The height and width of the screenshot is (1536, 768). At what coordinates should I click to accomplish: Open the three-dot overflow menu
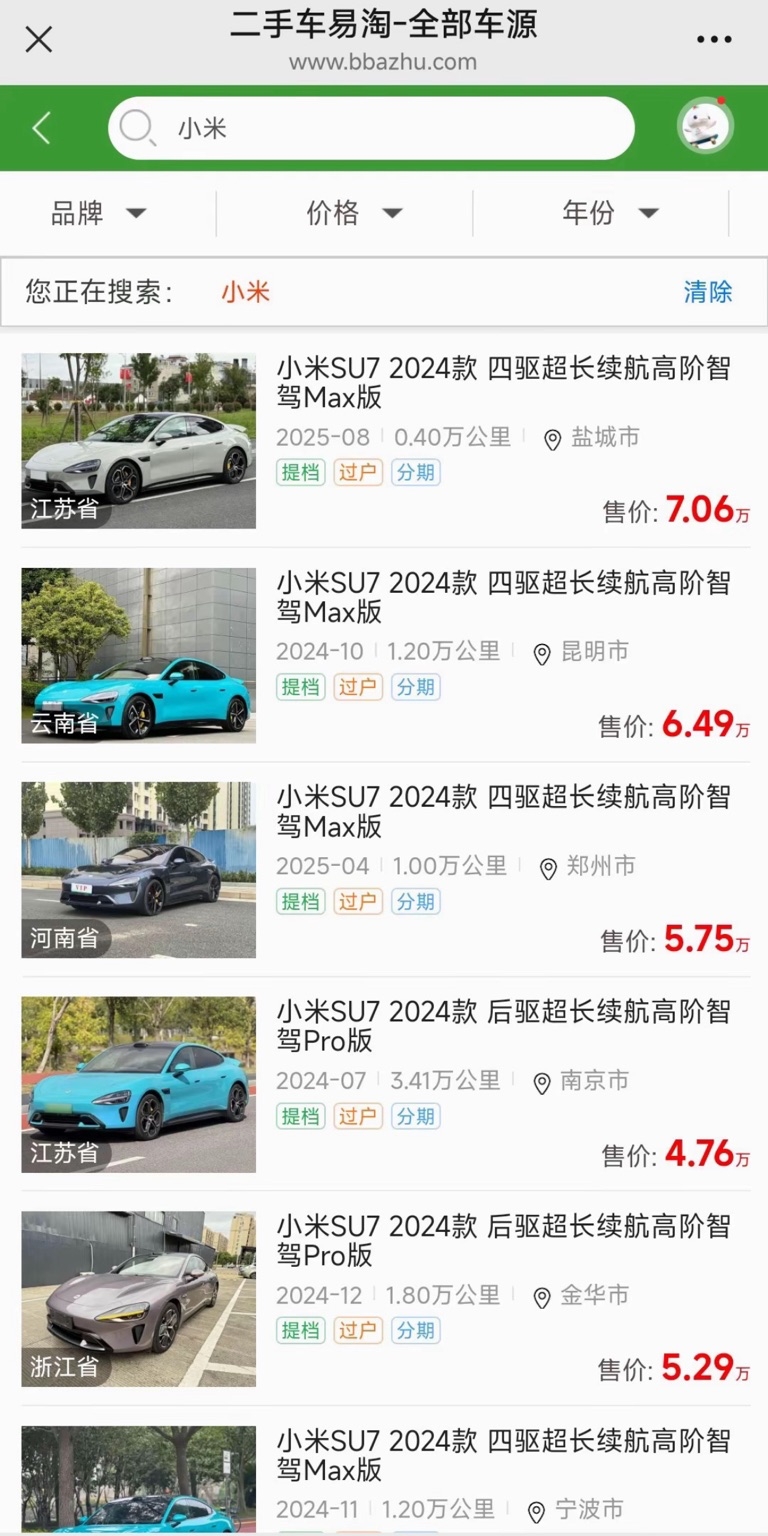(714, 40)
